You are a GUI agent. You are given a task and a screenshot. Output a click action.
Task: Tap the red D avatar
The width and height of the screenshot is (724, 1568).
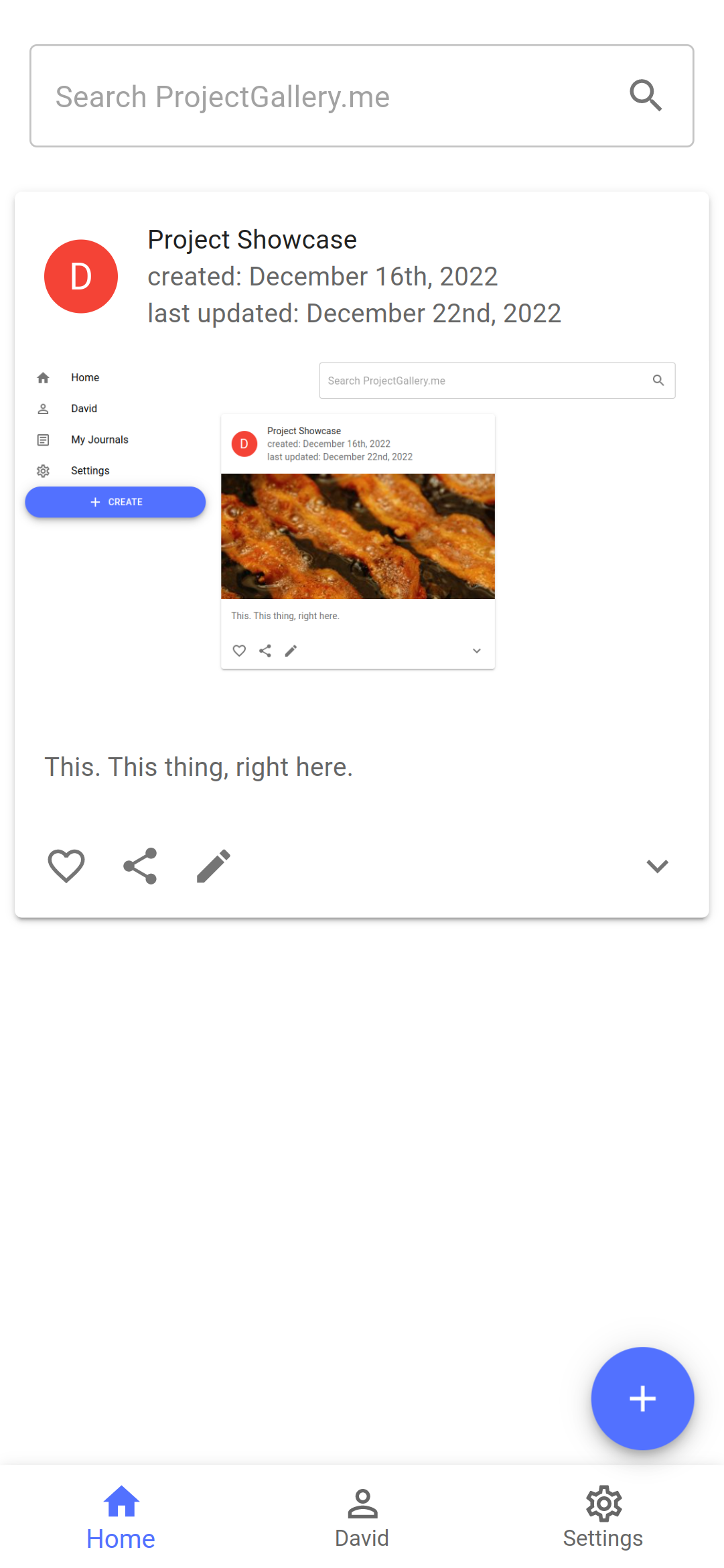[81, 276]
